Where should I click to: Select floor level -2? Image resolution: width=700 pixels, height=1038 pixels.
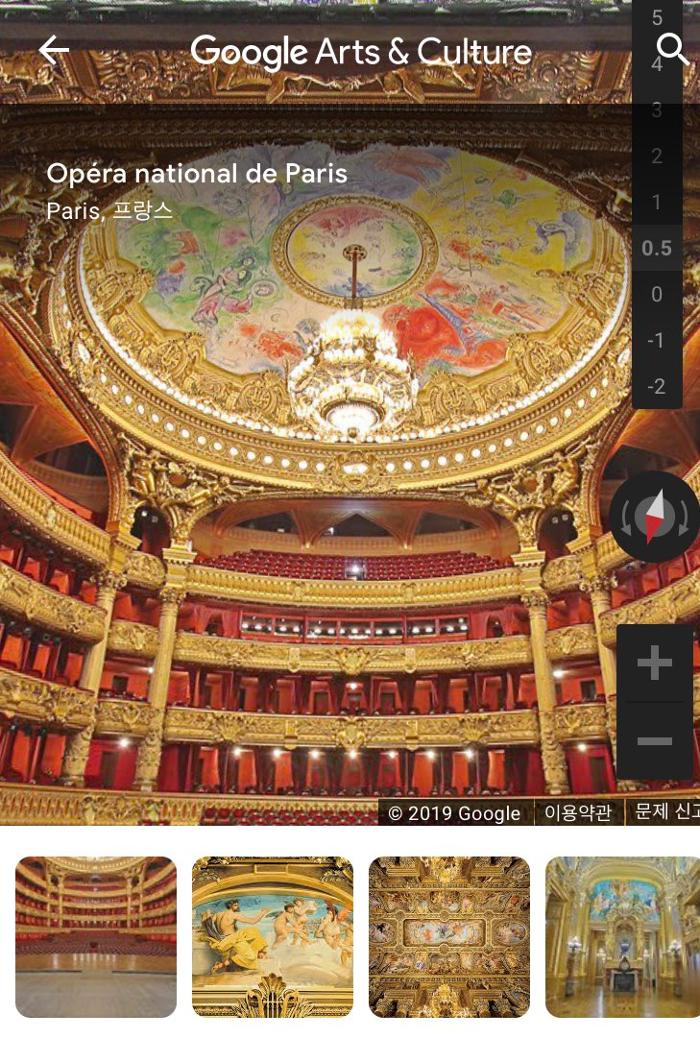click(657, 386)
